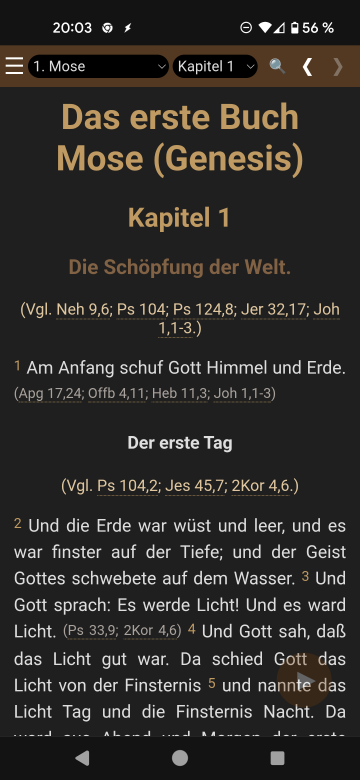Open the Jer 32,17 link
This screenshot has width=360, height=780.
point(273,309)
